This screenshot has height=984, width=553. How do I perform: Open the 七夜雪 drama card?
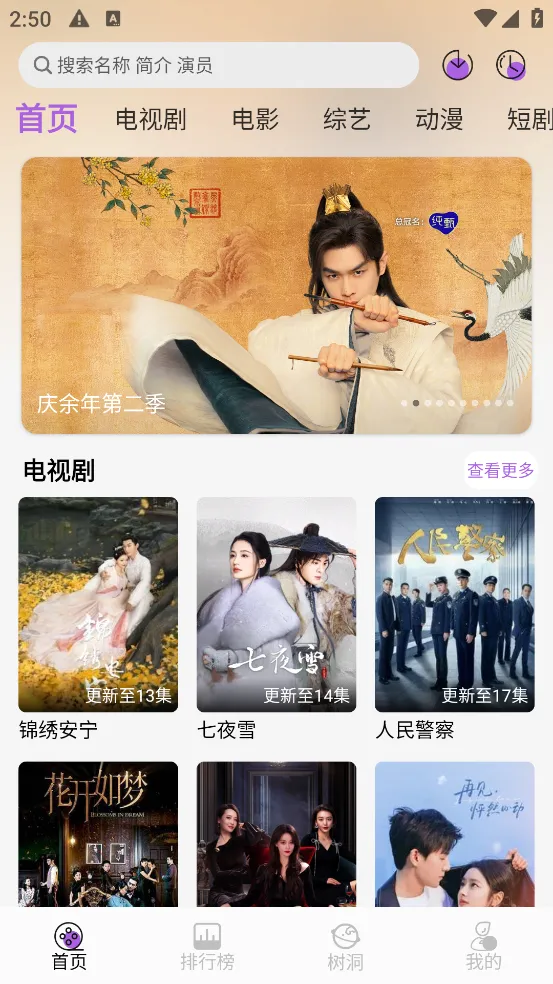point(276,618)
